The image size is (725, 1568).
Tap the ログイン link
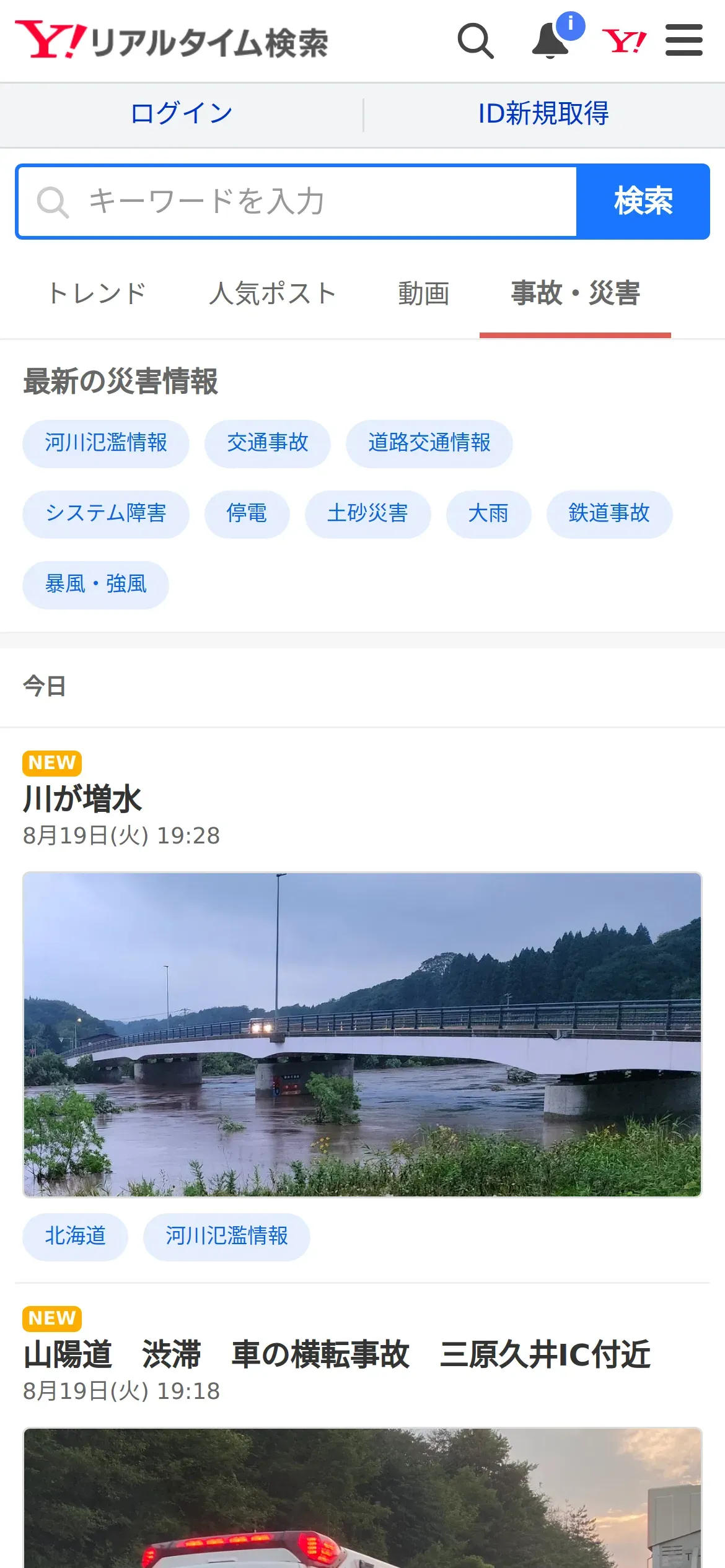click(182, 114)
